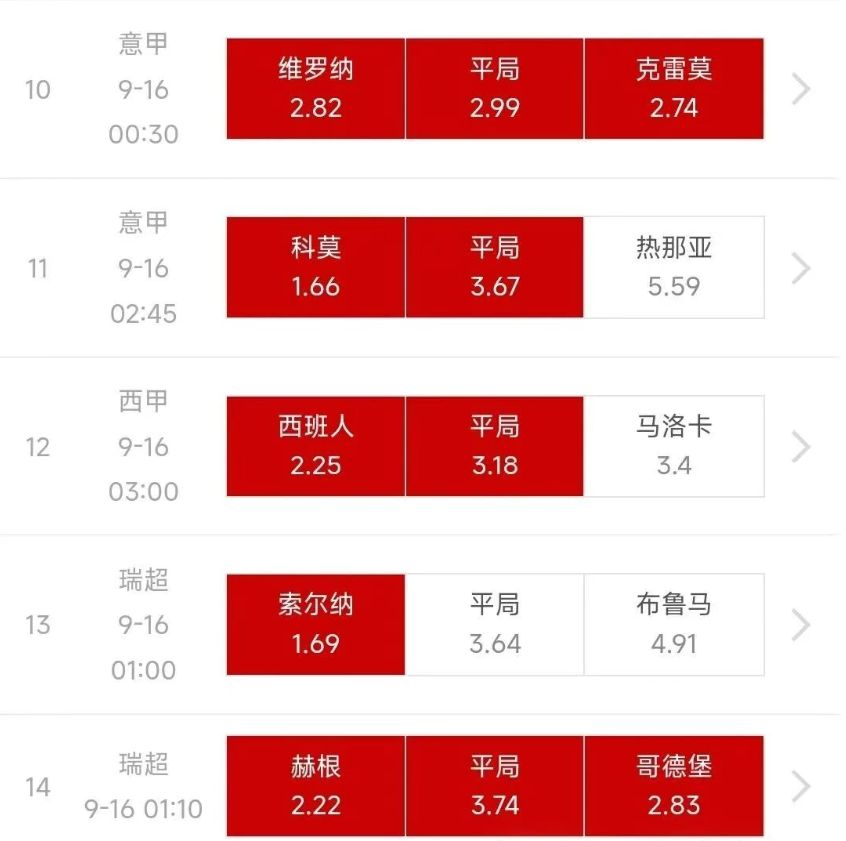Screen dimensions: 846x841
Task: Toggle 索尔纳 selection at 1.69
Action: (x=315, y=624)
